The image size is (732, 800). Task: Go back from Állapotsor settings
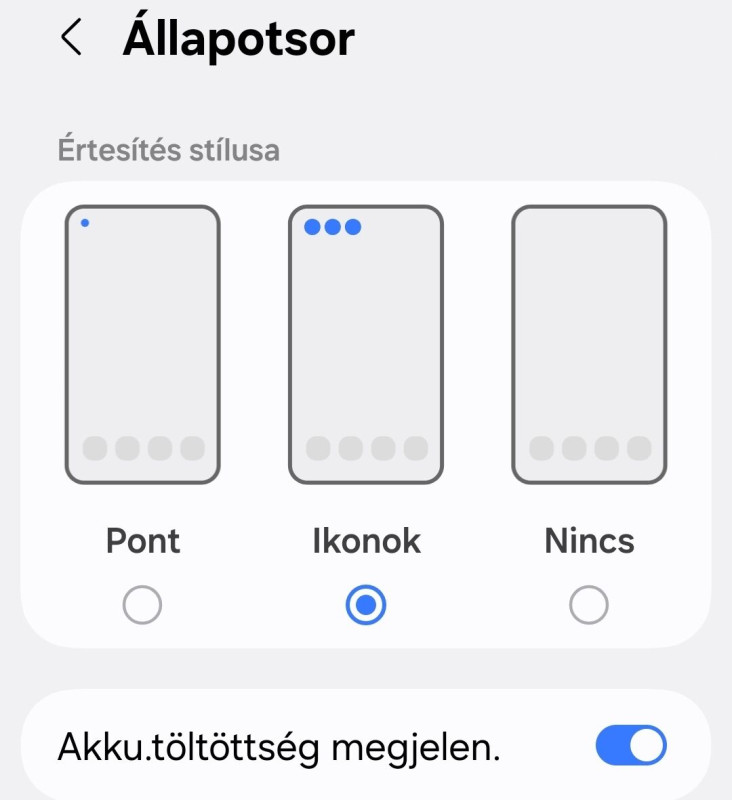[x=71, y=38]
